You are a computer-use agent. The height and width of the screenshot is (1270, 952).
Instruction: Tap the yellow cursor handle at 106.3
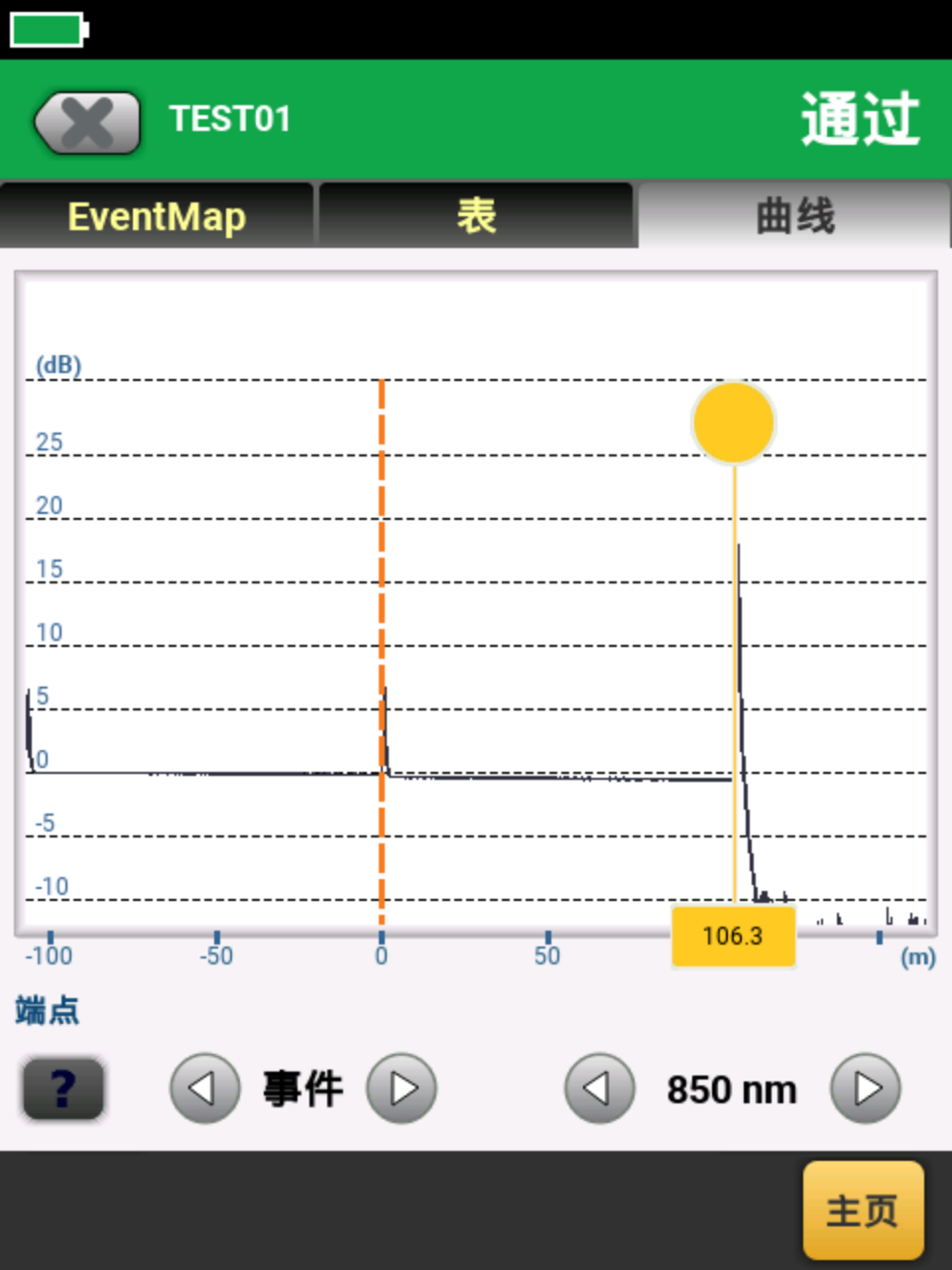(734, 423)
